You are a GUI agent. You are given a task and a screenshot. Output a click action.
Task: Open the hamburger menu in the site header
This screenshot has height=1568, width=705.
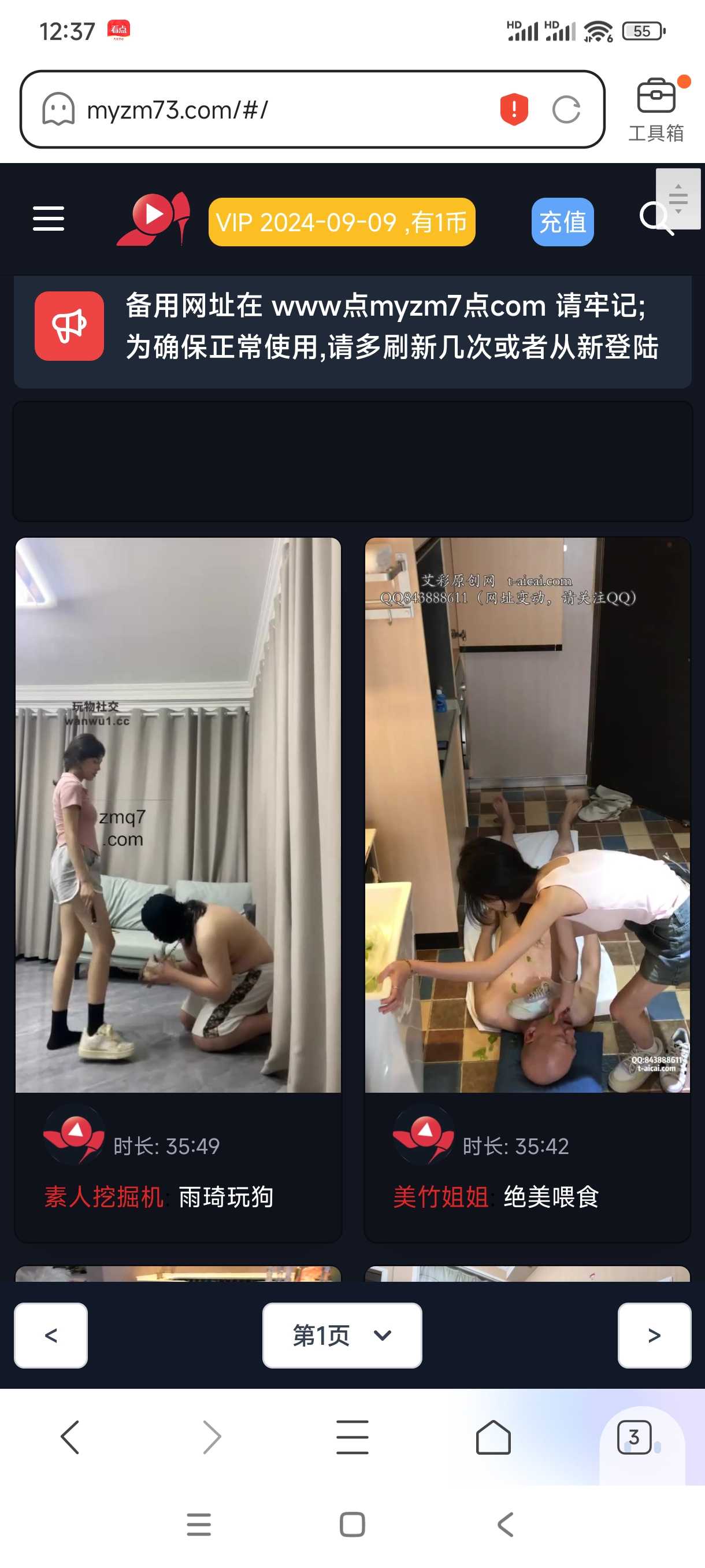pyautogui.click(x=48, y=219)
